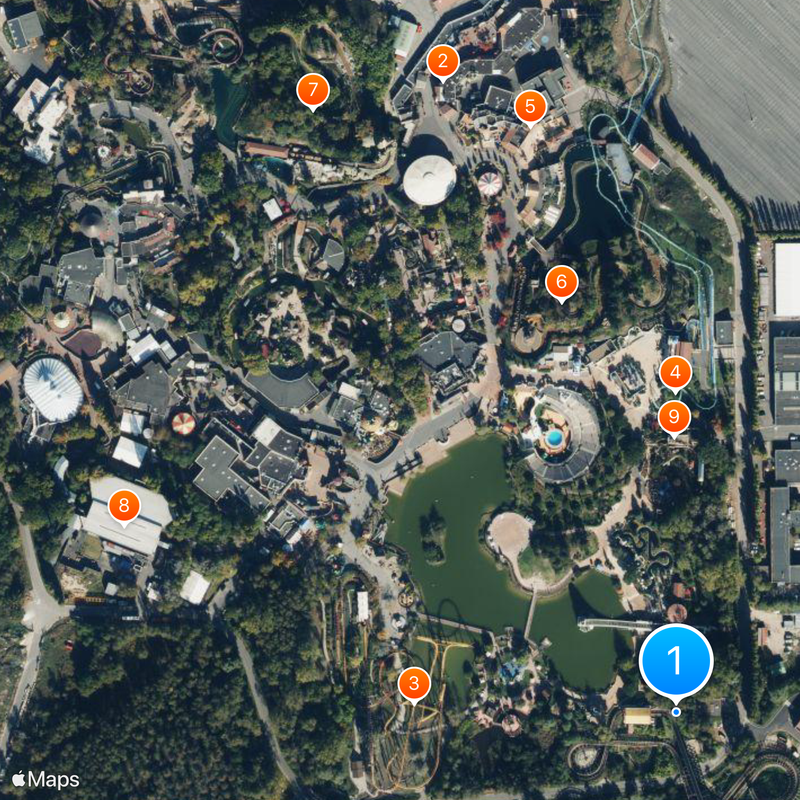Select the large blue pin number 1
The height and width of the screenshot is (800, 800).
tap(676, 661)
